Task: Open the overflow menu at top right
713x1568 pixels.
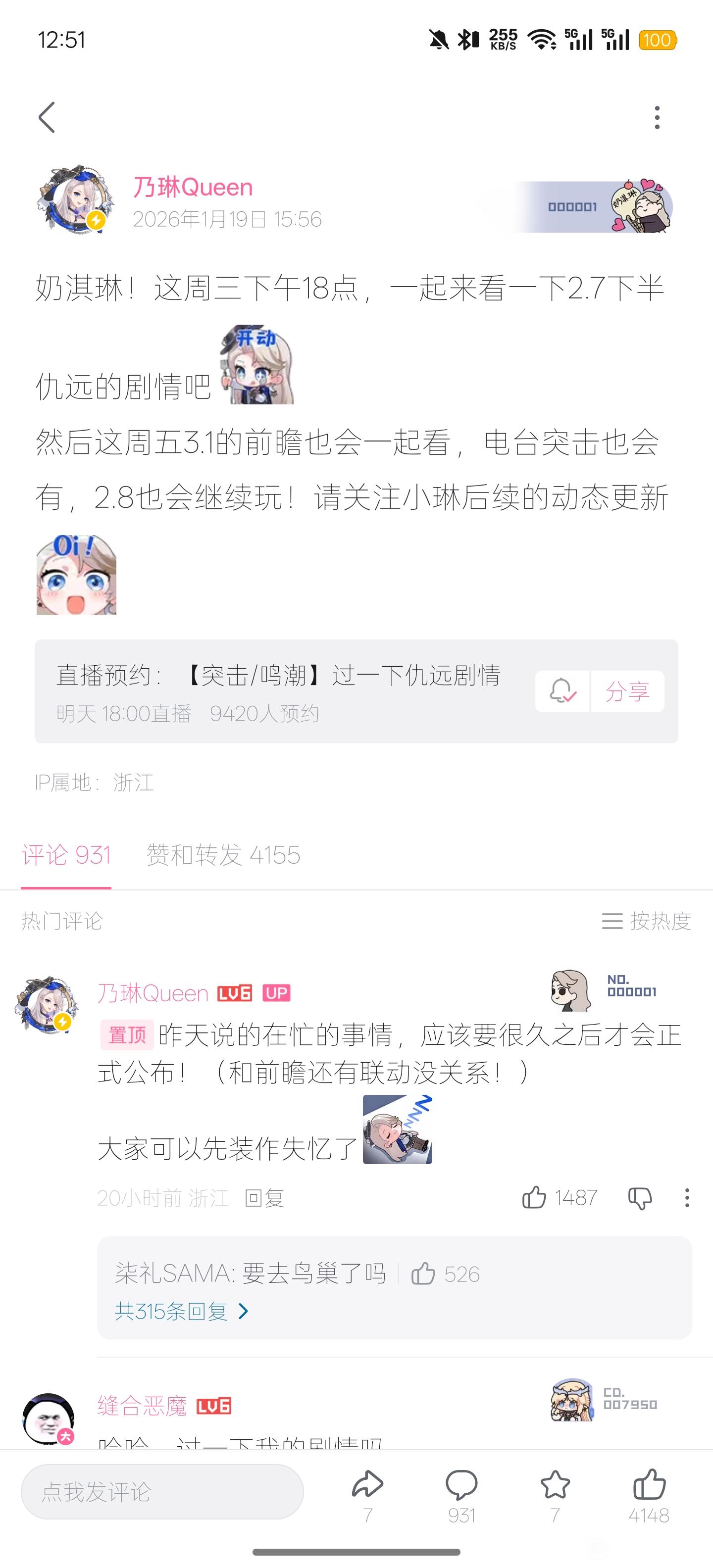Action: [657, 117]
